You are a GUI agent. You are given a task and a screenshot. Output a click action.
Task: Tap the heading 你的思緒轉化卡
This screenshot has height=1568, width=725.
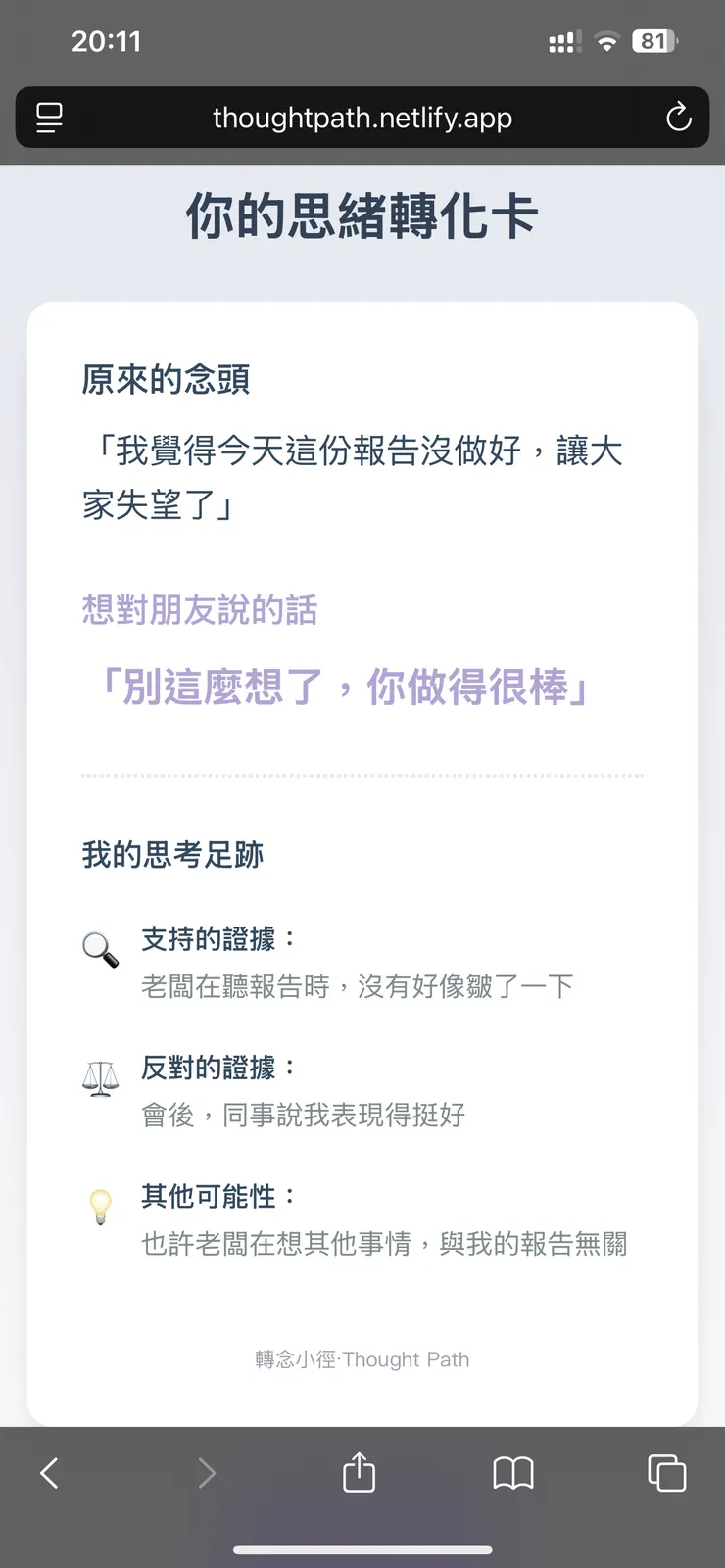point(362,215)
